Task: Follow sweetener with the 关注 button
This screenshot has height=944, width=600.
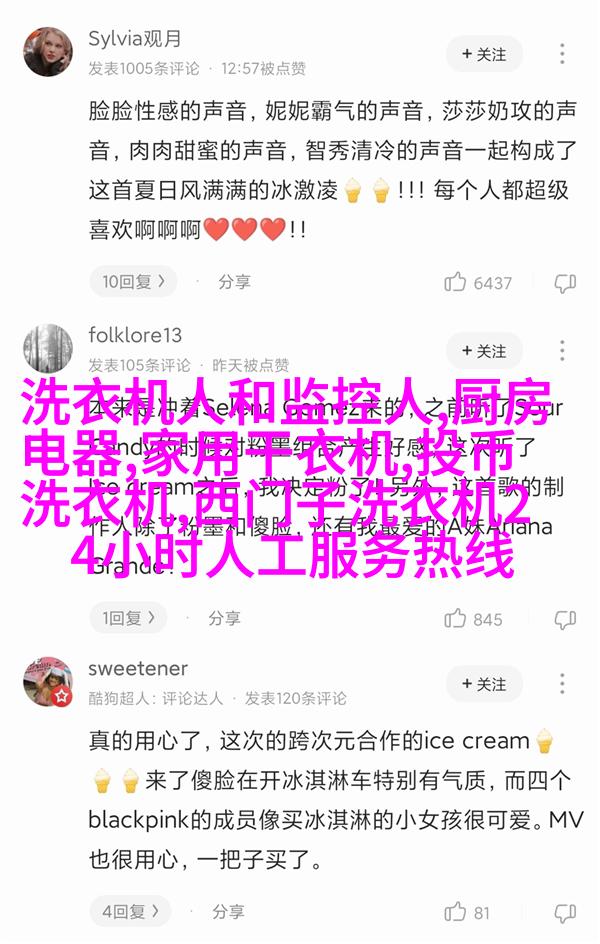Action: [483, 684]
